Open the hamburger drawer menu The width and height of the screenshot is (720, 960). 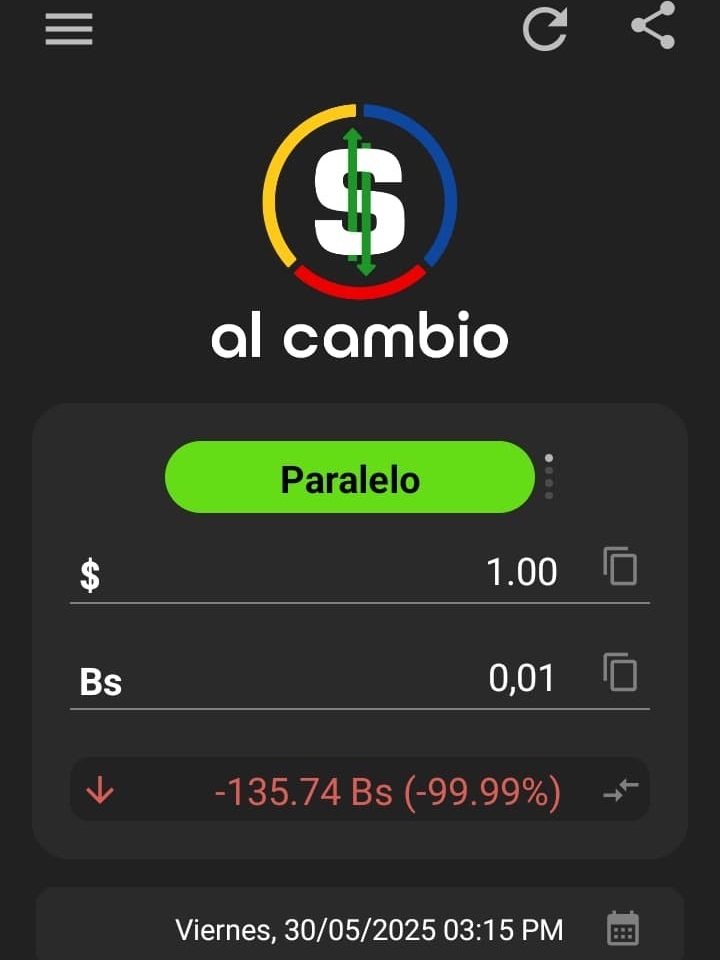(69, 29)
